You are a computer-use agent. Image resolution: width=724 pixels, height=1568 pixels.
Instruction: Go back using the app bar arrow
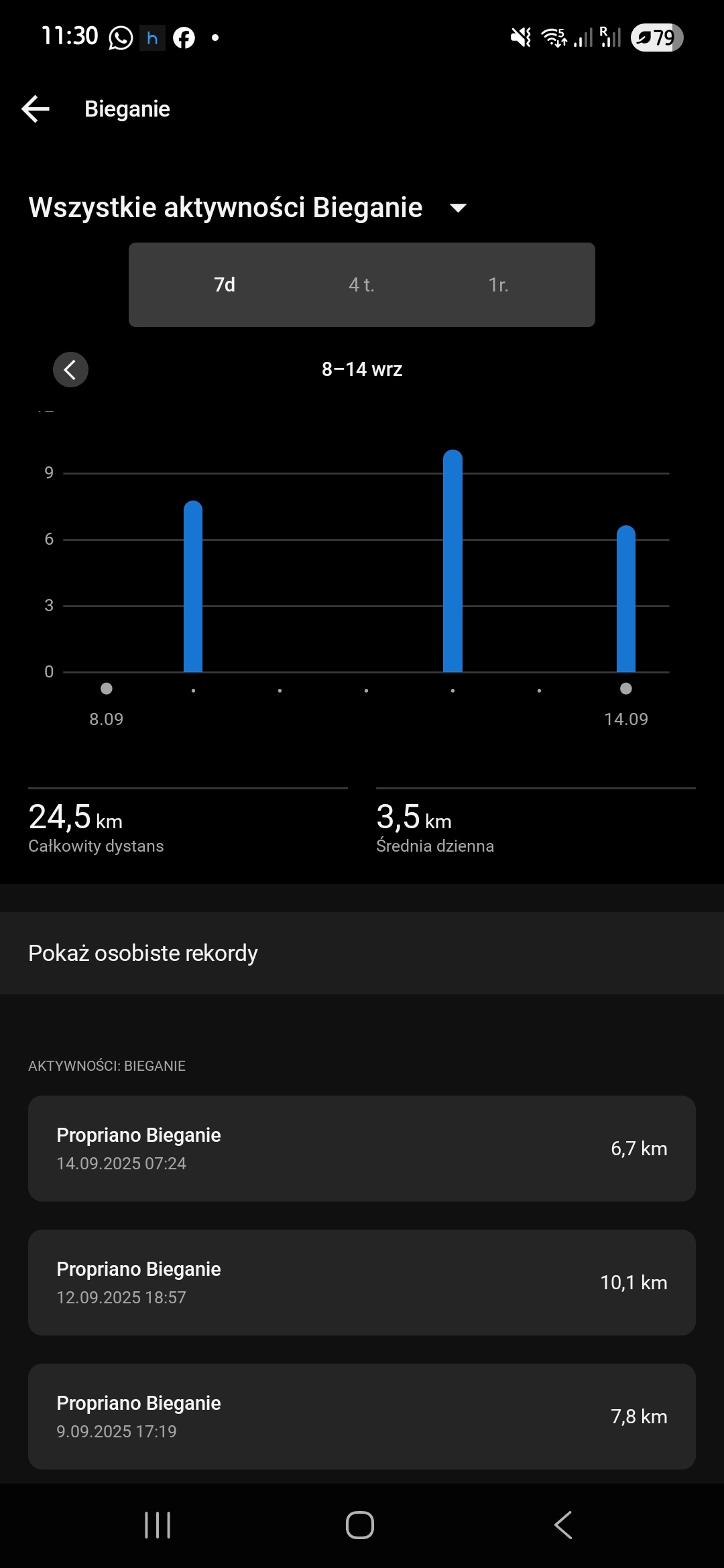coord(36,109)
